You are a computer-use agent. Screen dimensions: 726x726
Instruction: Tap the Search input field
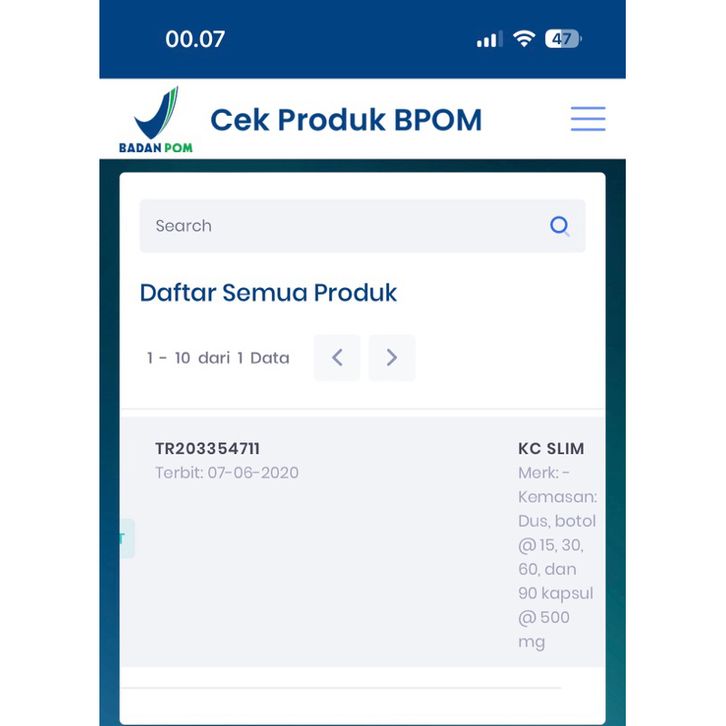click(340, 226)
